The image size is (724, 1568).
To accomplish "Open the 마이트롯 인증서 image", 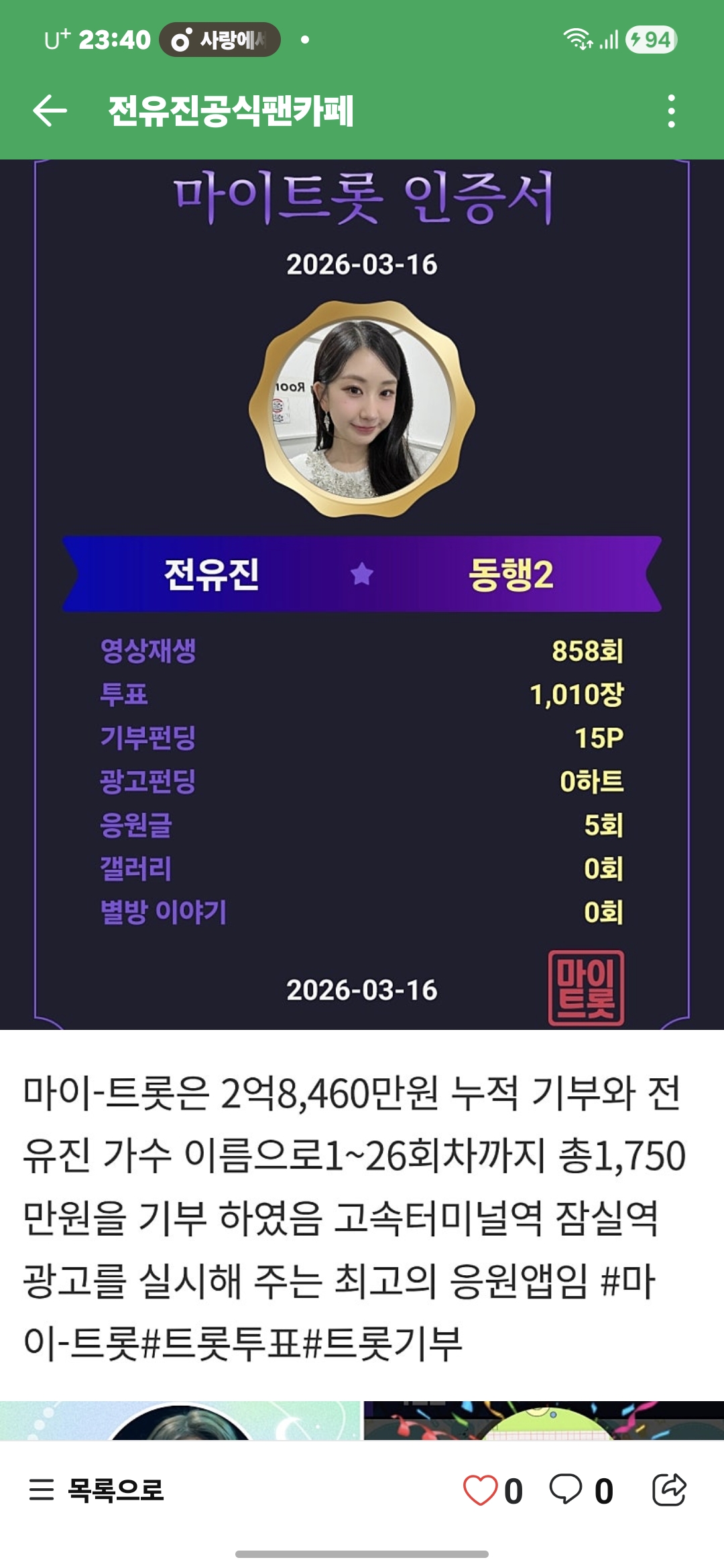I will point(362,594).
